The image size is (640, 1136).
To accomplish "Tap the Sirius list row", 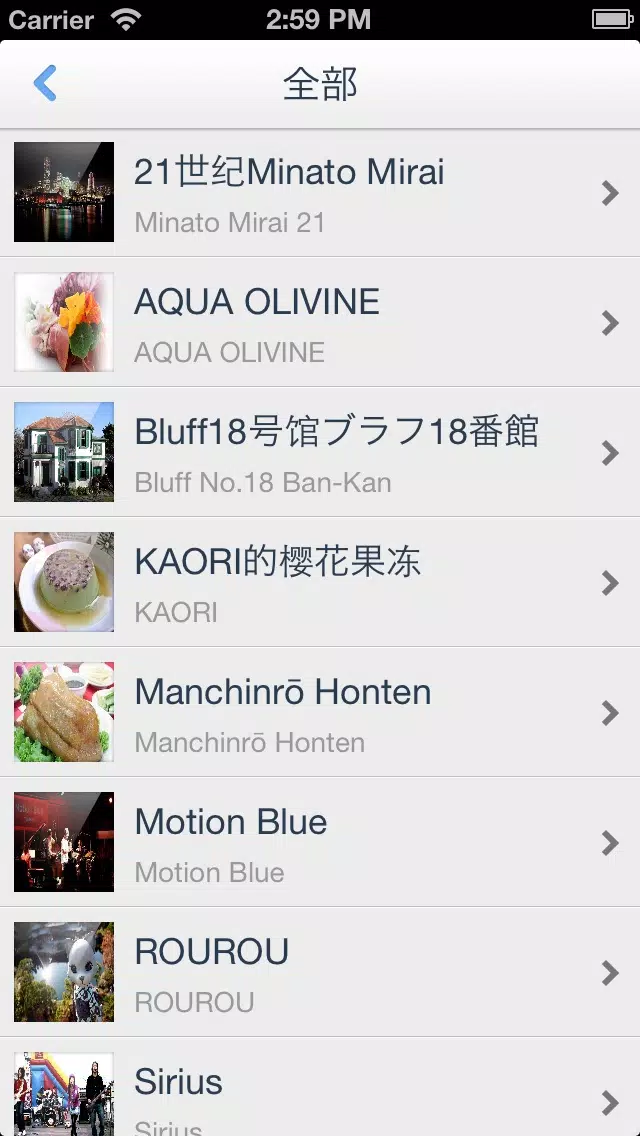I will (320, 1087).
